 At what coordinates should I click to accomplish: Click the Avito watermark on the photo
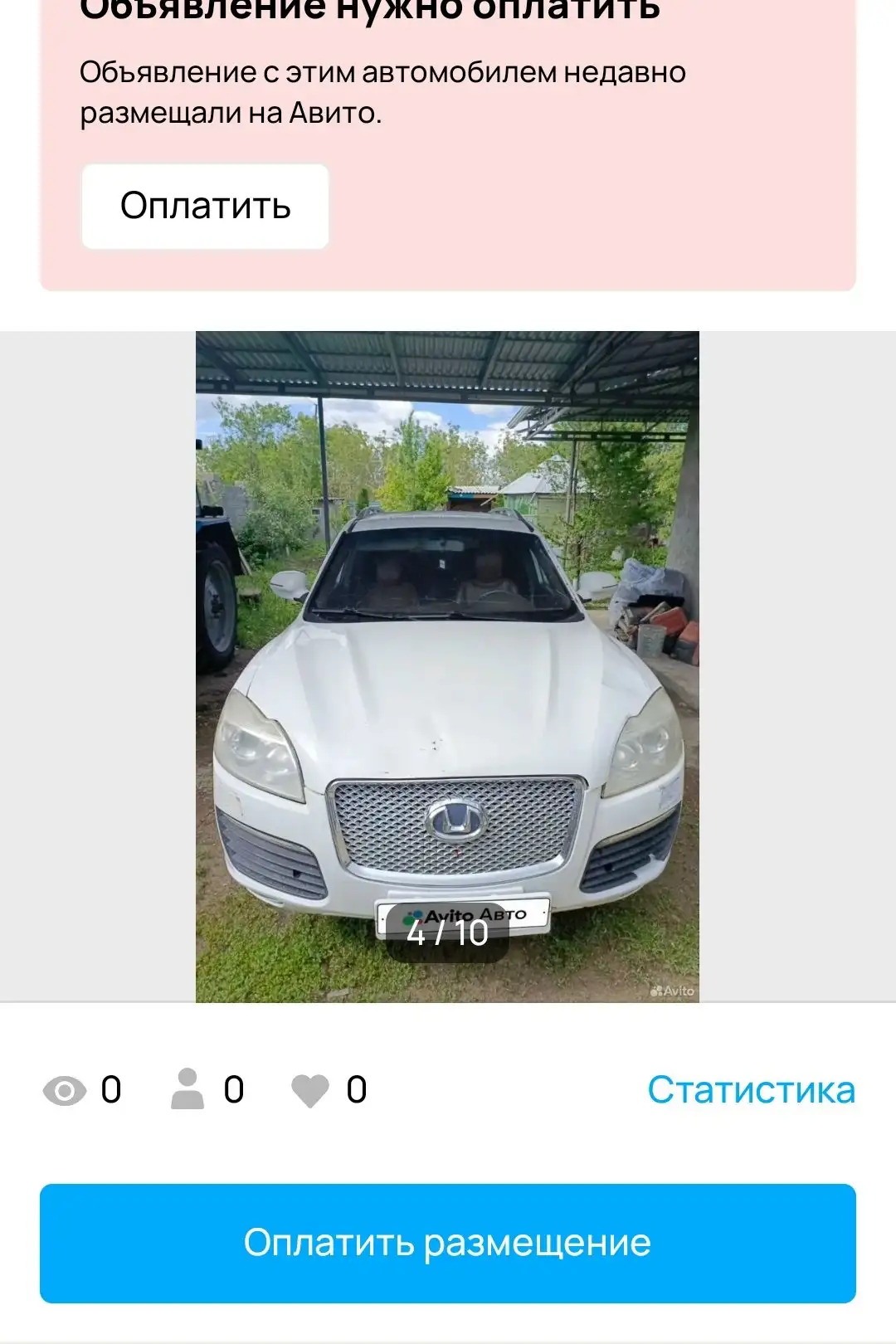click(674, 990)
